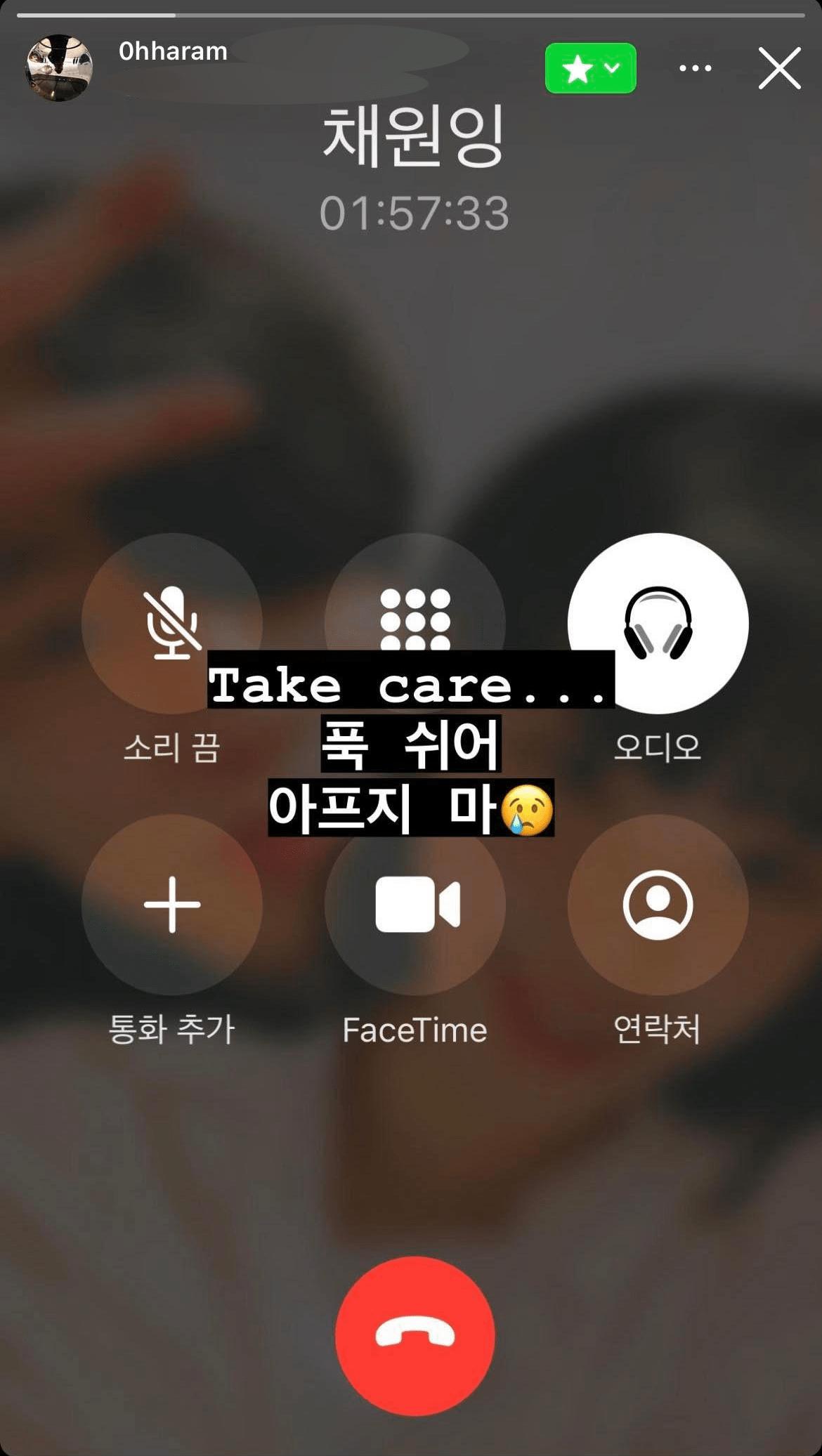Tap the Ohharam username

[173, 51]
